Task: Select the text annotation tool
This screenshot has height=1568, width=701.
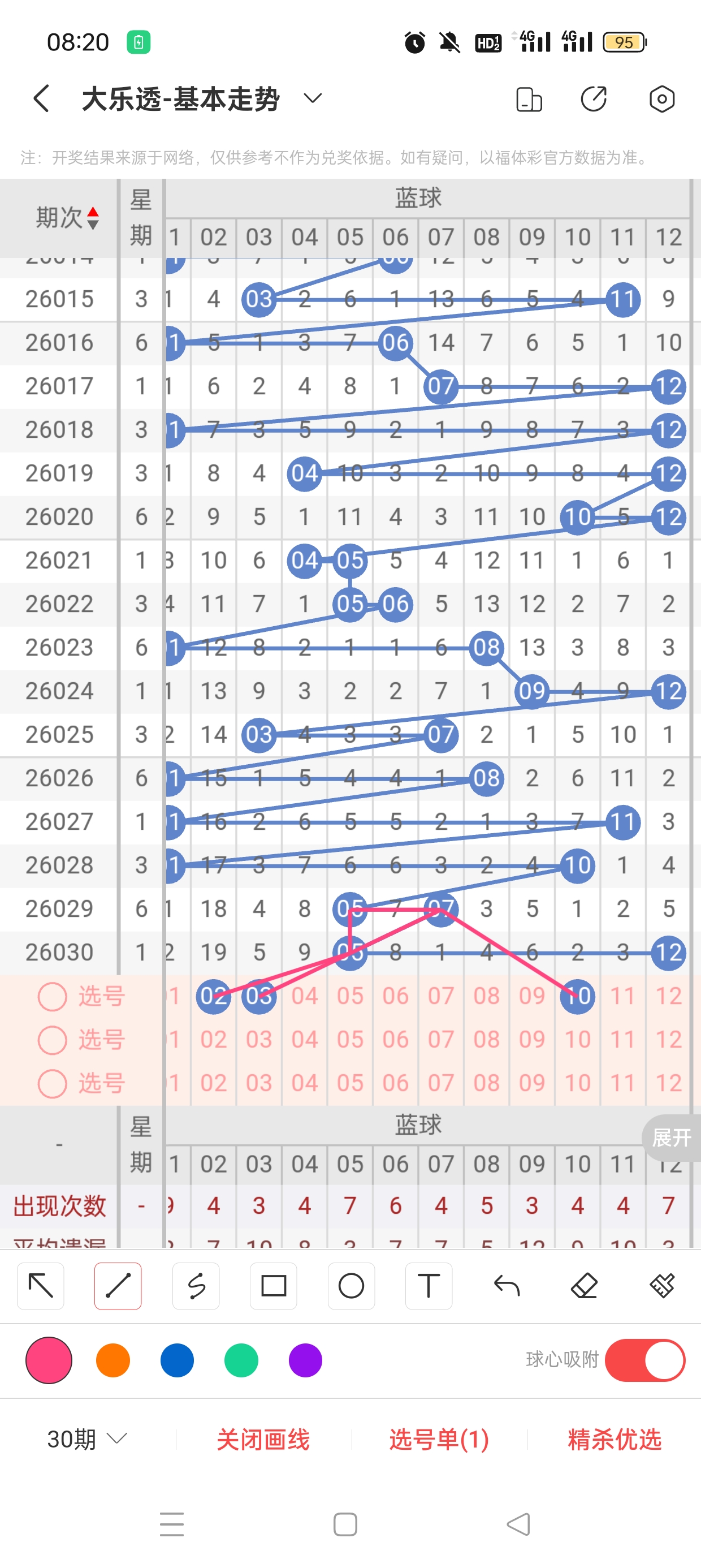Action: [429, 1286]
